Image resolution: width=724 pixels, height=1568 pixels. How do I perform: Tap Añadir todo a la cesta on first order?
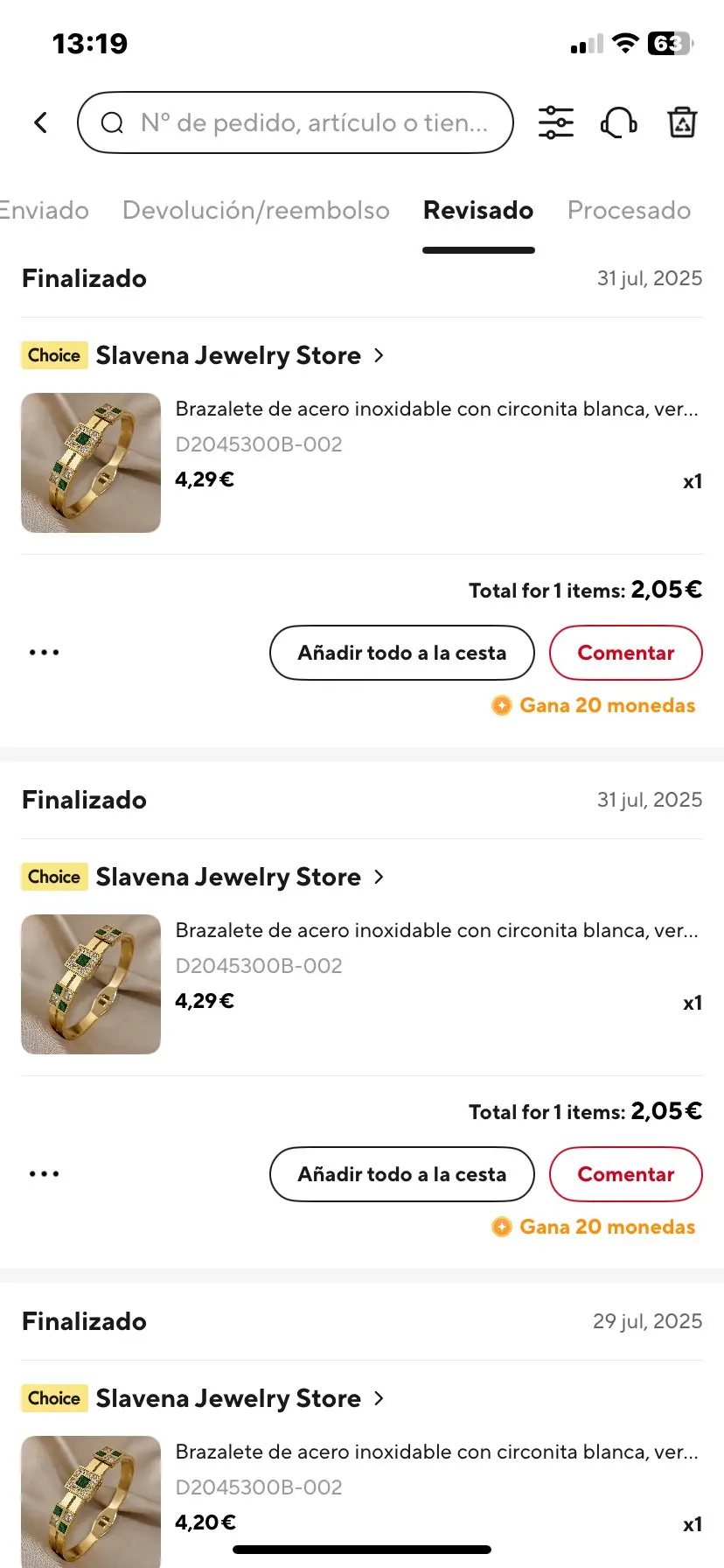click(x=401, y=653)
